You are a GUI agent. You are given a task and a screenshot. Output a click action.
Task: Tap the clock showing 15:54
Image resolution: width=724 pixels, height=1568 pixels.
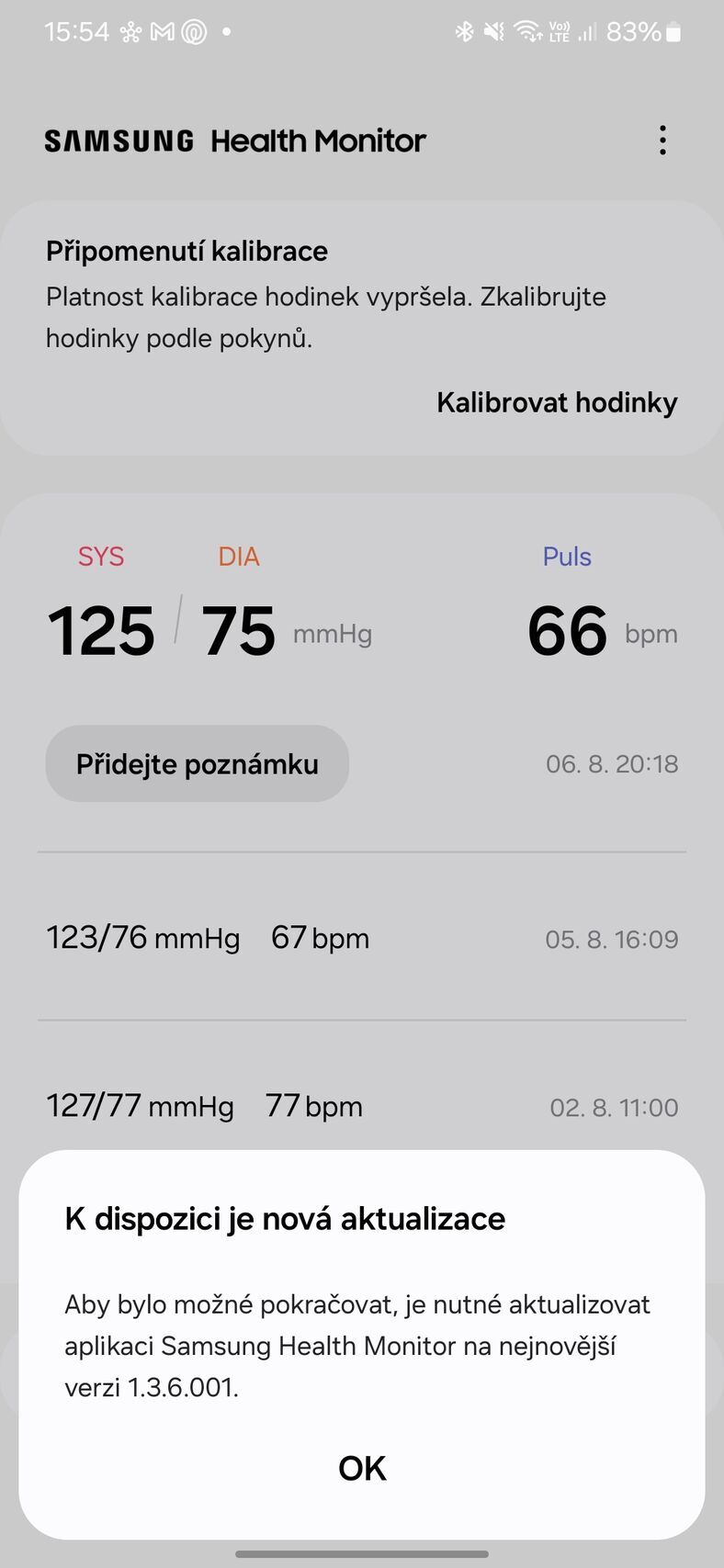pos(77,31)
